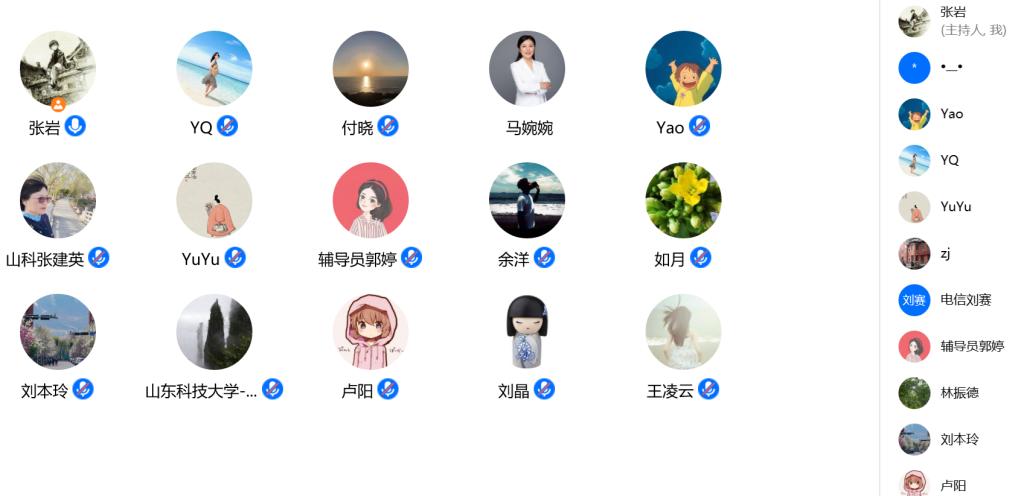The width and height of the screenshot is (1024, 496).
Task: Select 王凌云's participant tile
Action: [683, 332]
